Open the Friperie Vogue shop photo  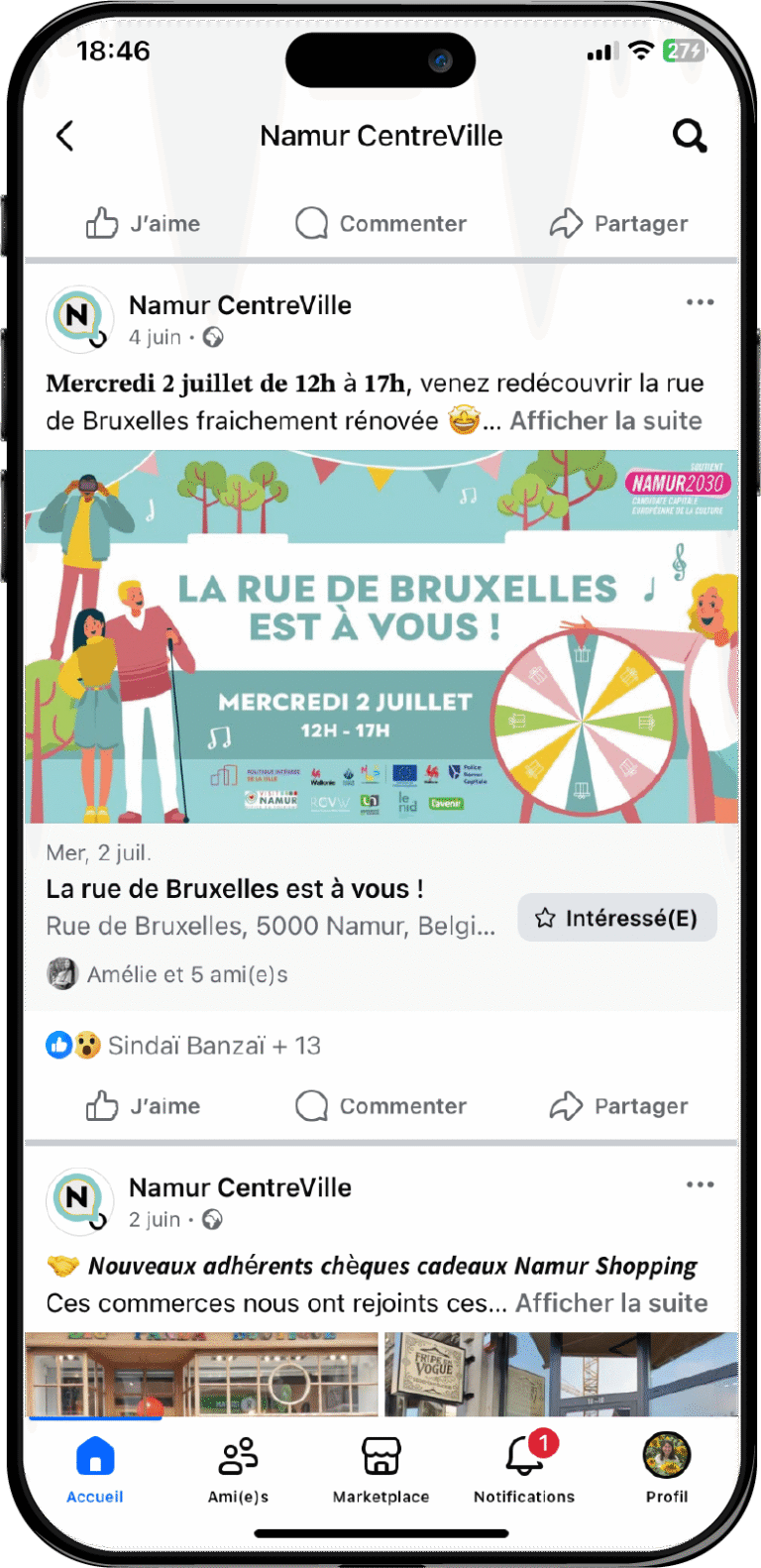point(560,1374)
